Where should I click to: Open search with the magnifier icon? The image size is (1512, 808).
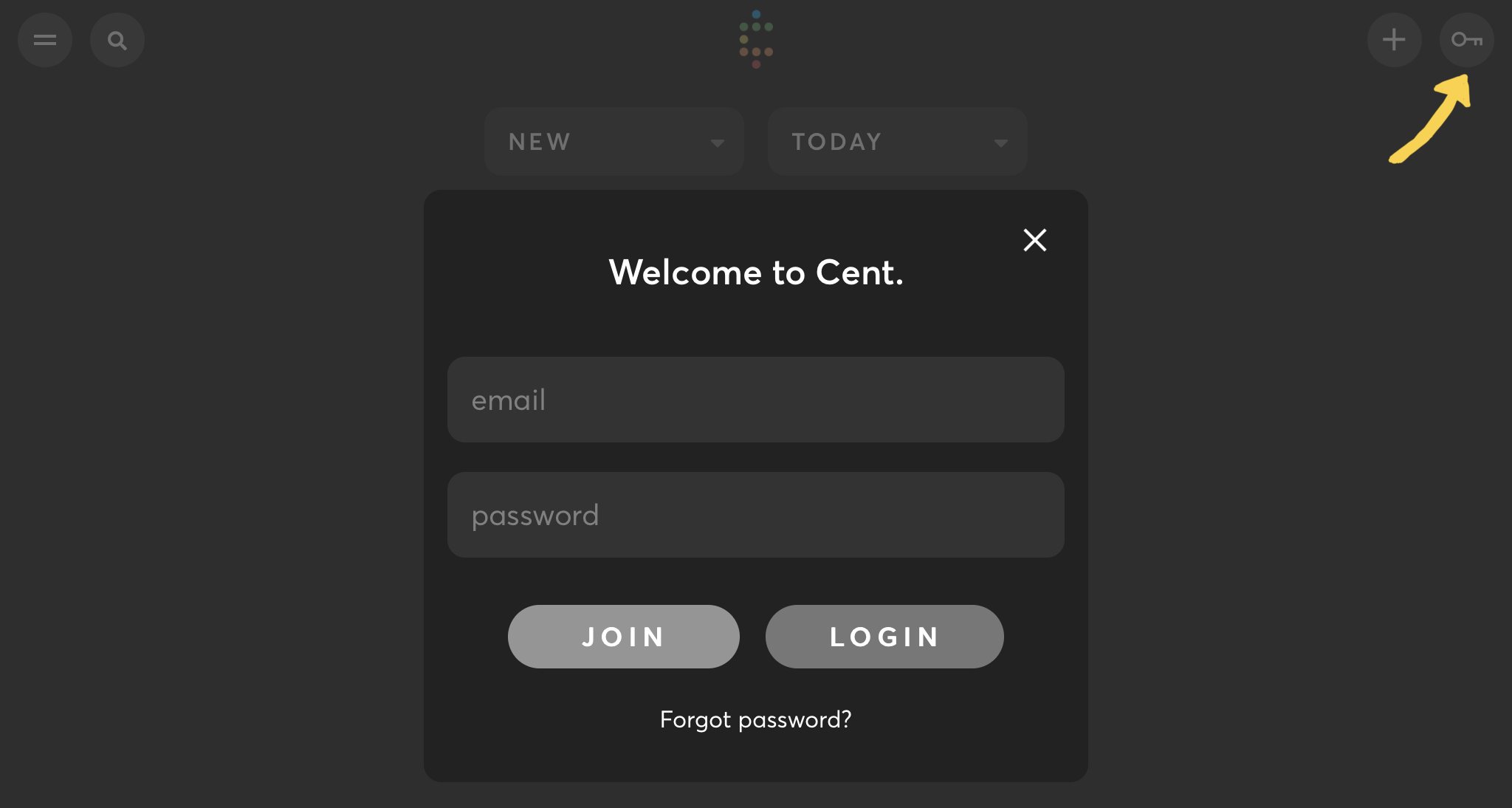[x=117, y=40]
